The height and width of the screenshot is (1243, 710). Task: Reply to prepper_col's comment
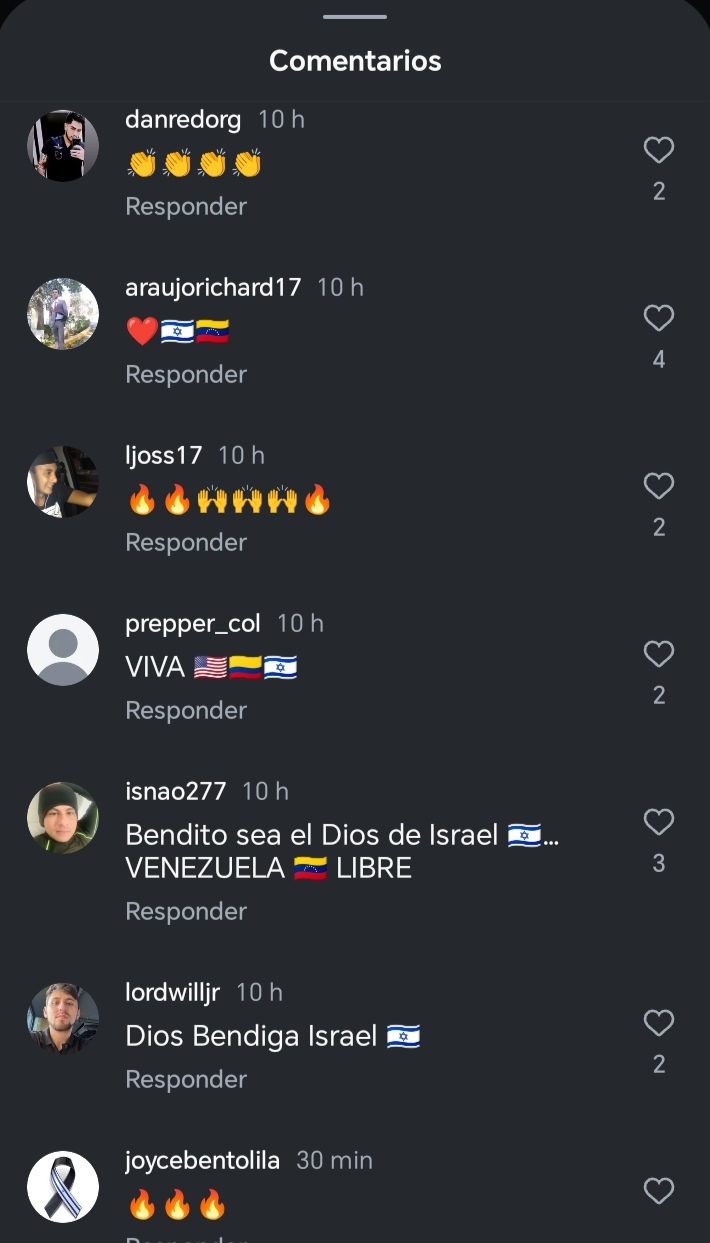pos(186,710)
